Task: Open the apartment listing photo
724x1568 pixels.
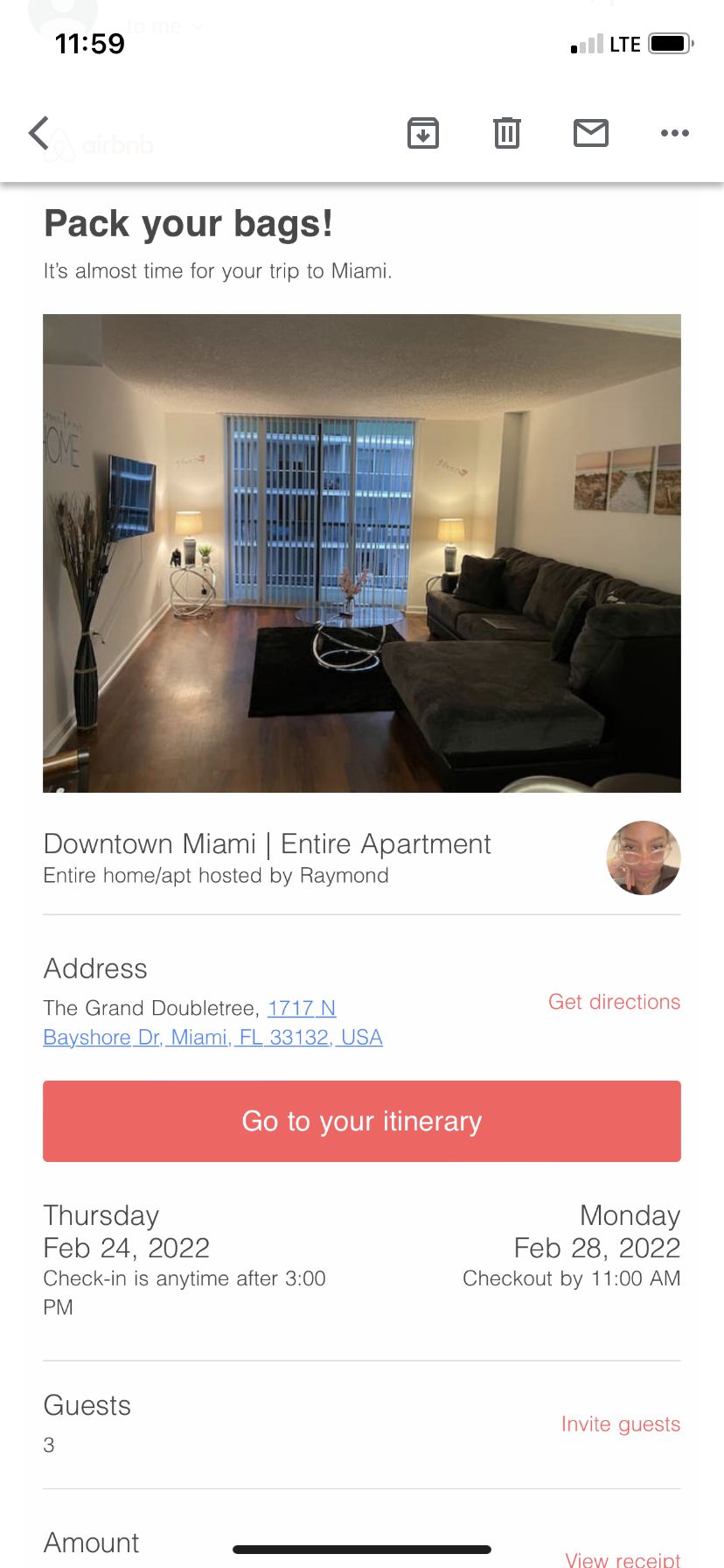Action: [362, 553]
